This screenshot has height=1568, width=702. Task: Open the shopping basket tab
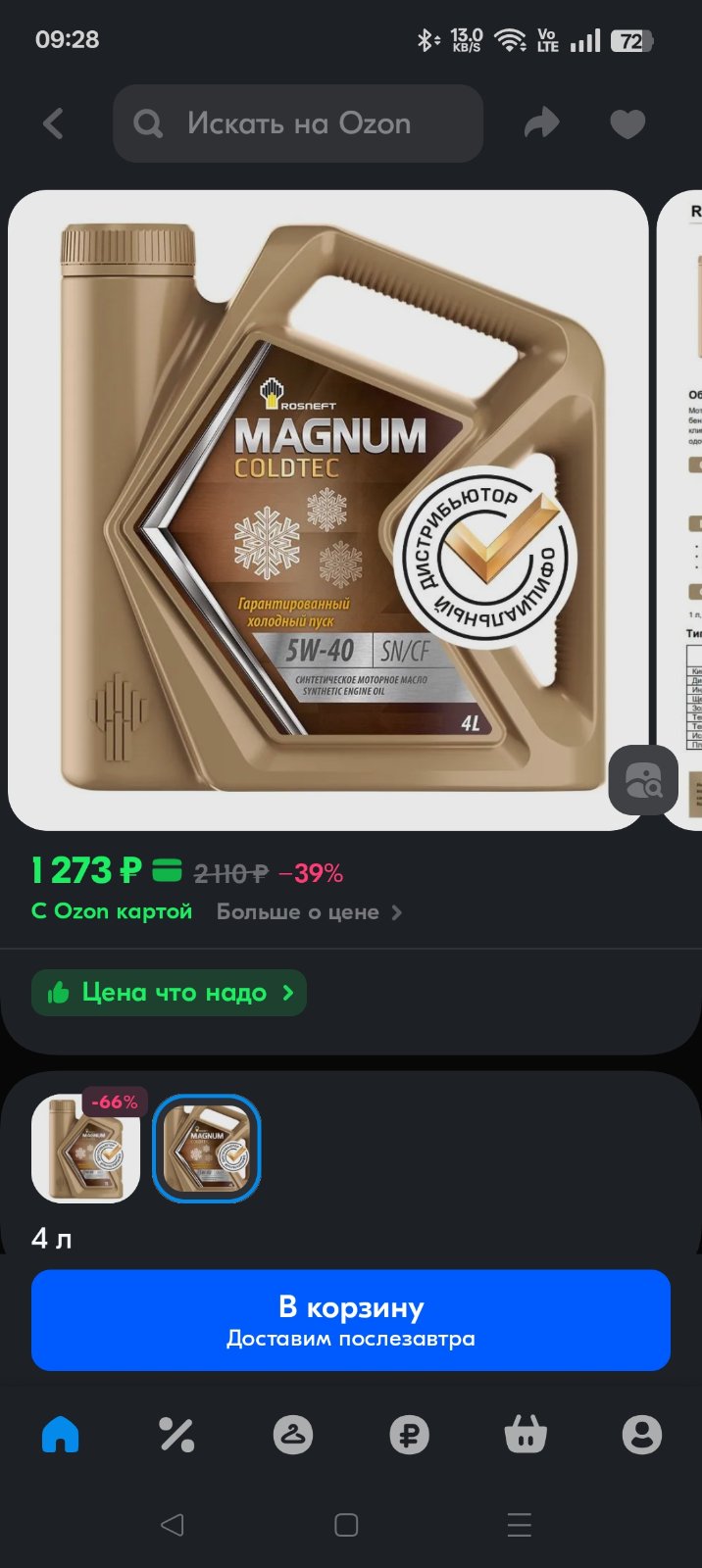526,1435
